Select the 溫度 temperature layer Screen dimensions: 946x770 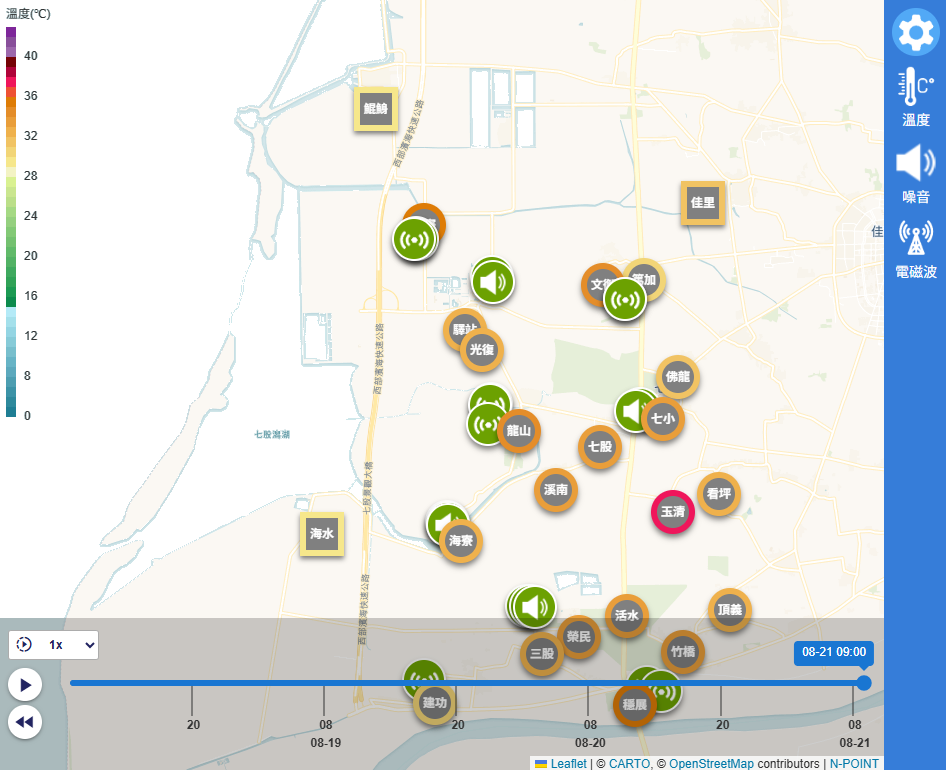pos(915,97)
